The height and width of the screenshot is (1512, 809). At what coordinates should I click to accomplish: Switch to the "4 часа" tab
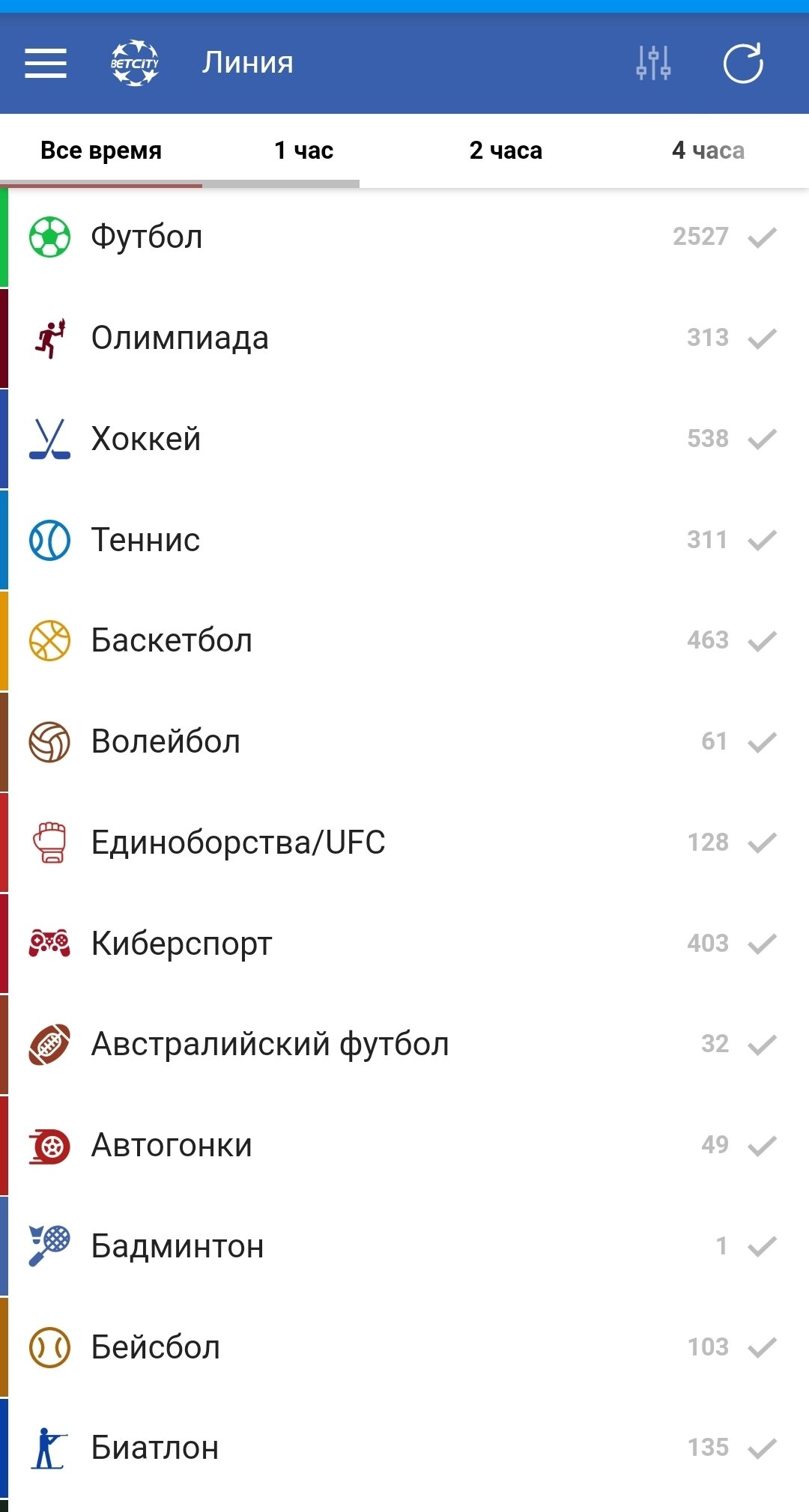click(x=708, y=151)
